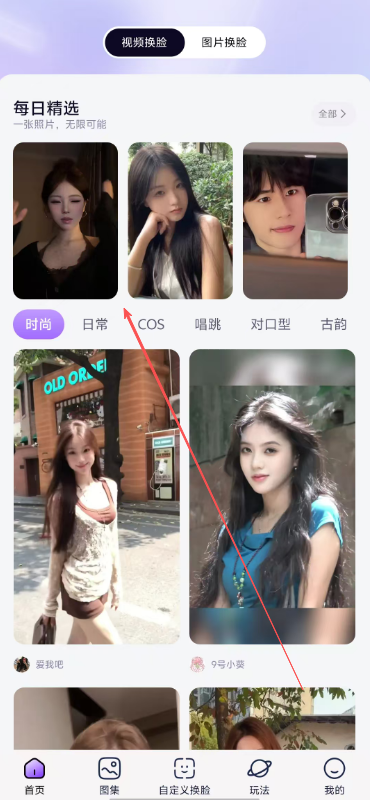Tap the 首页 home tab
370x800 pixels.
coord(35,776)
